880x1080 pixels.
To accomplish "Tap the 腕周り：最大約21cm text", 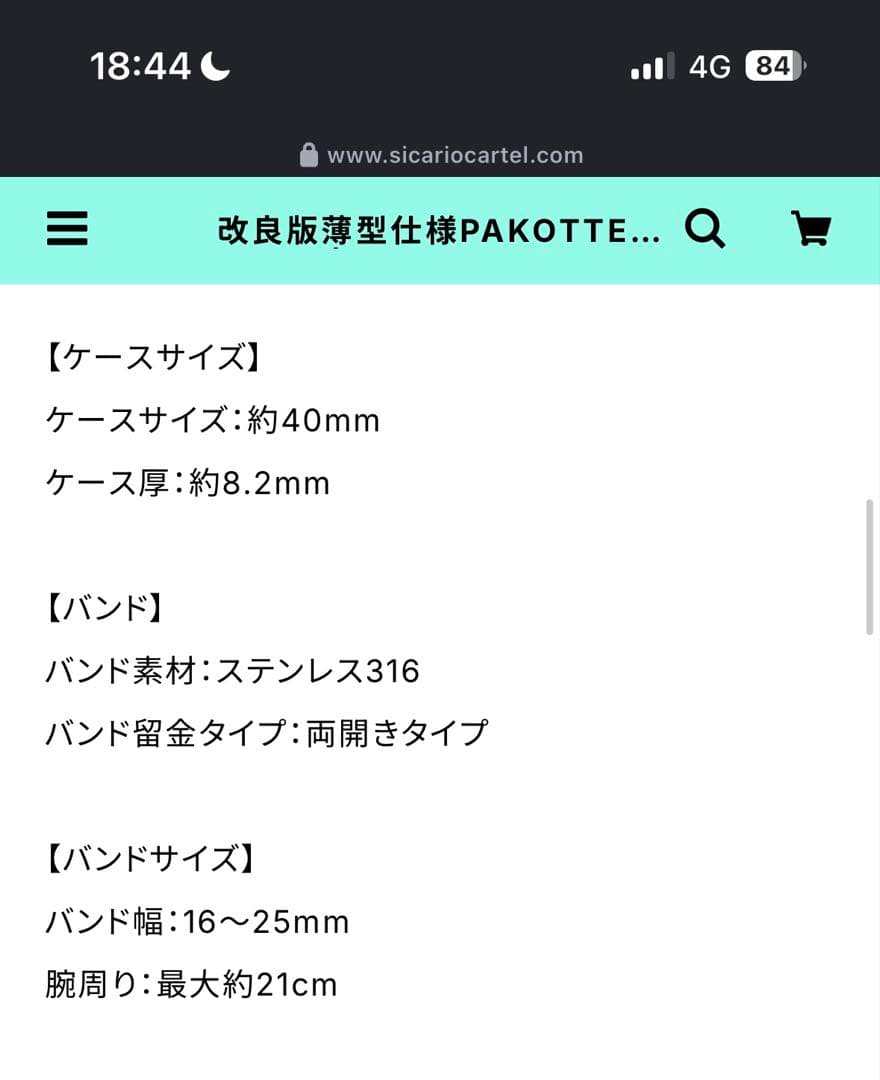I will 192,984.
